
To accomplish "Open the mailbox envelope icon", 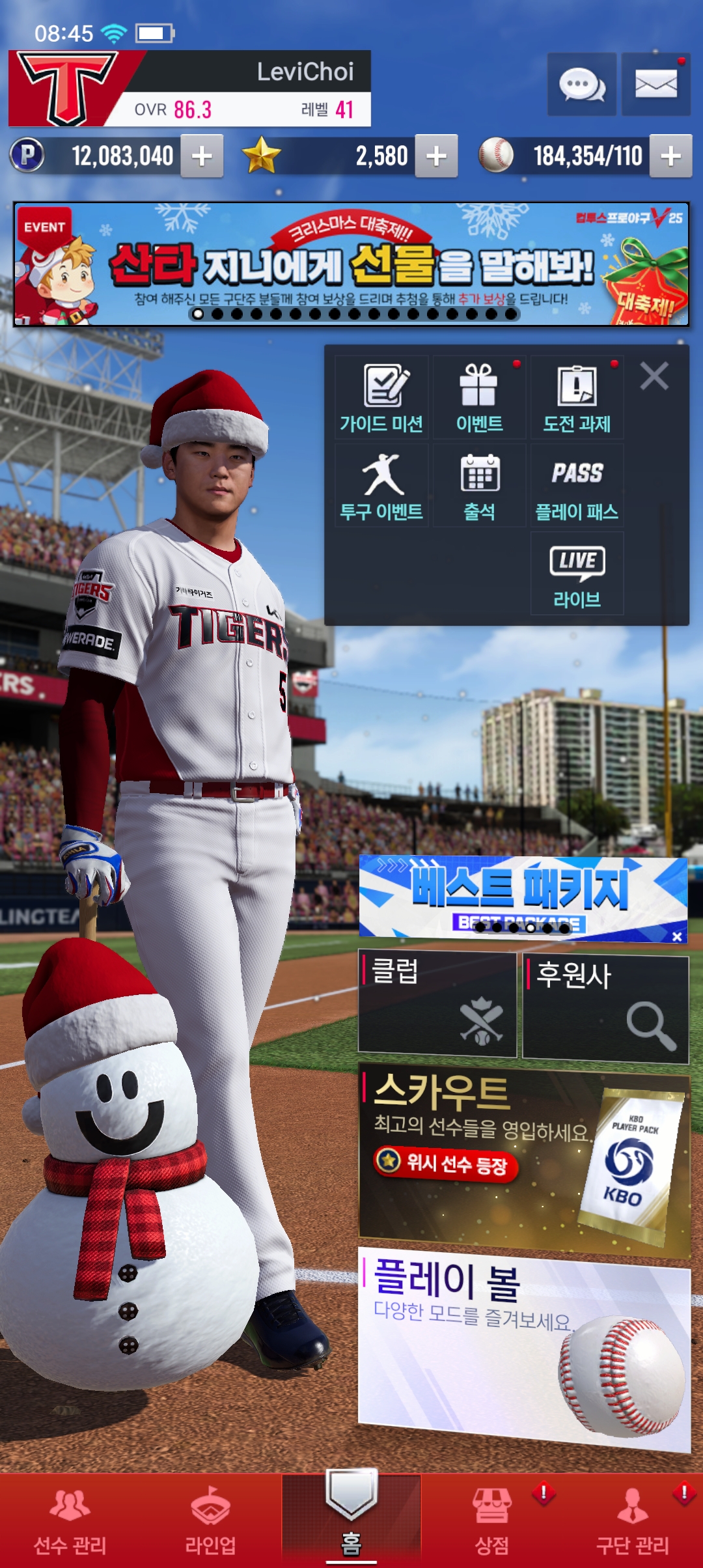I will [655, 85].
